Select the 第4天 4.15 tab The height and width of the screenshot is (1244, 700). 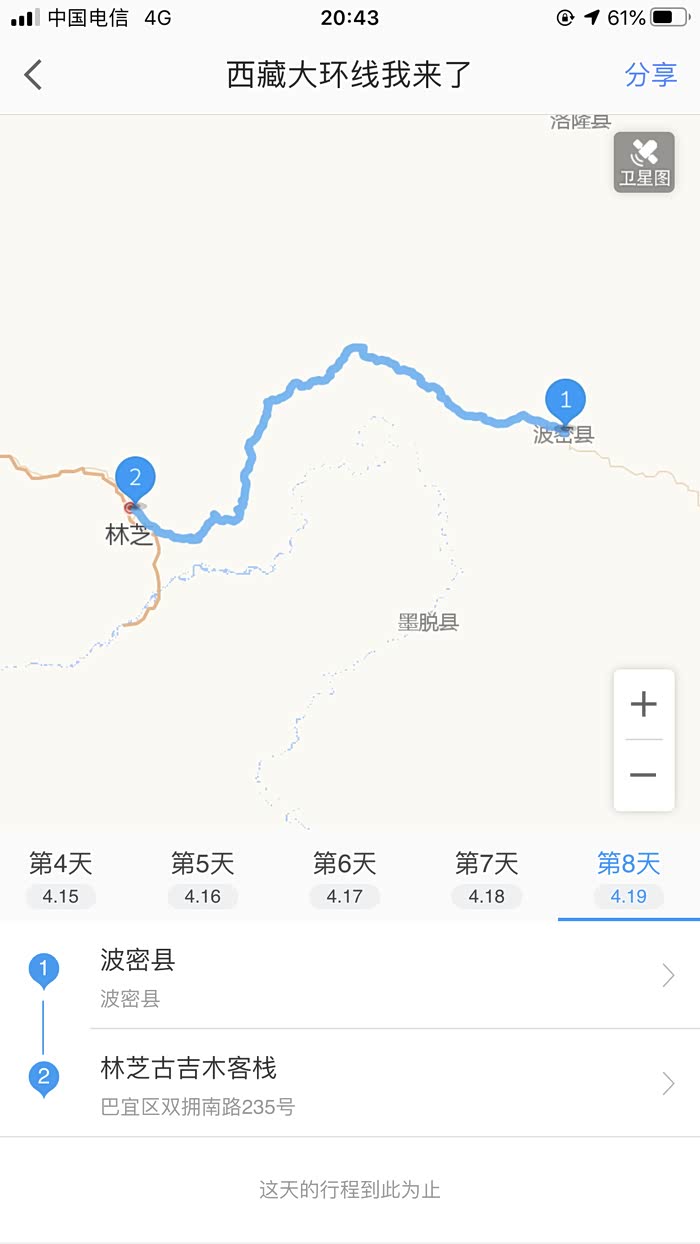[61, 877]
